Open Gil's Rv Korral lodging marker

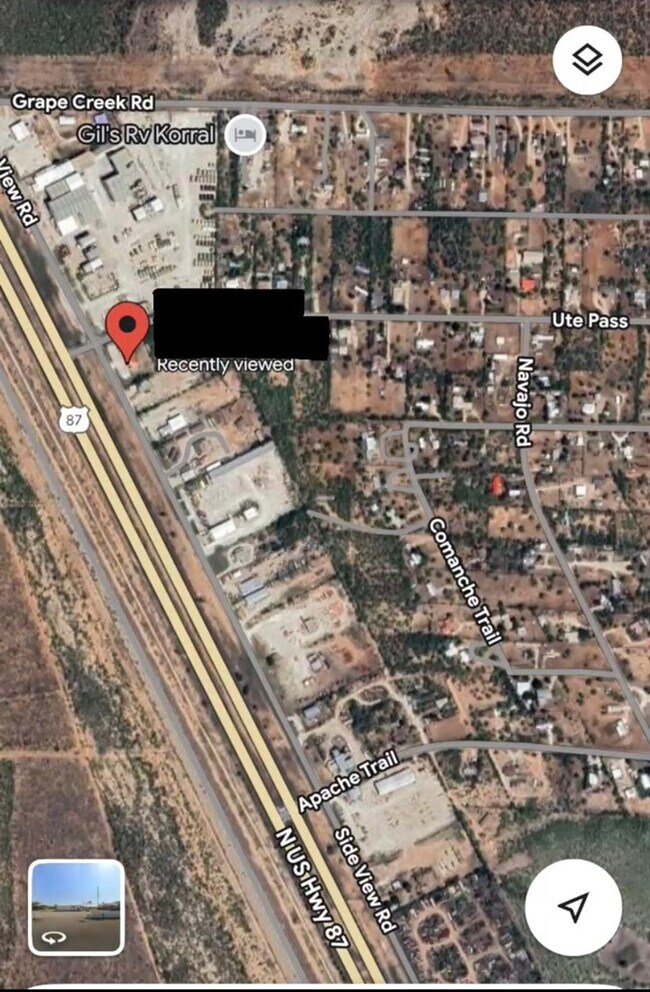(x=244, y=135)
